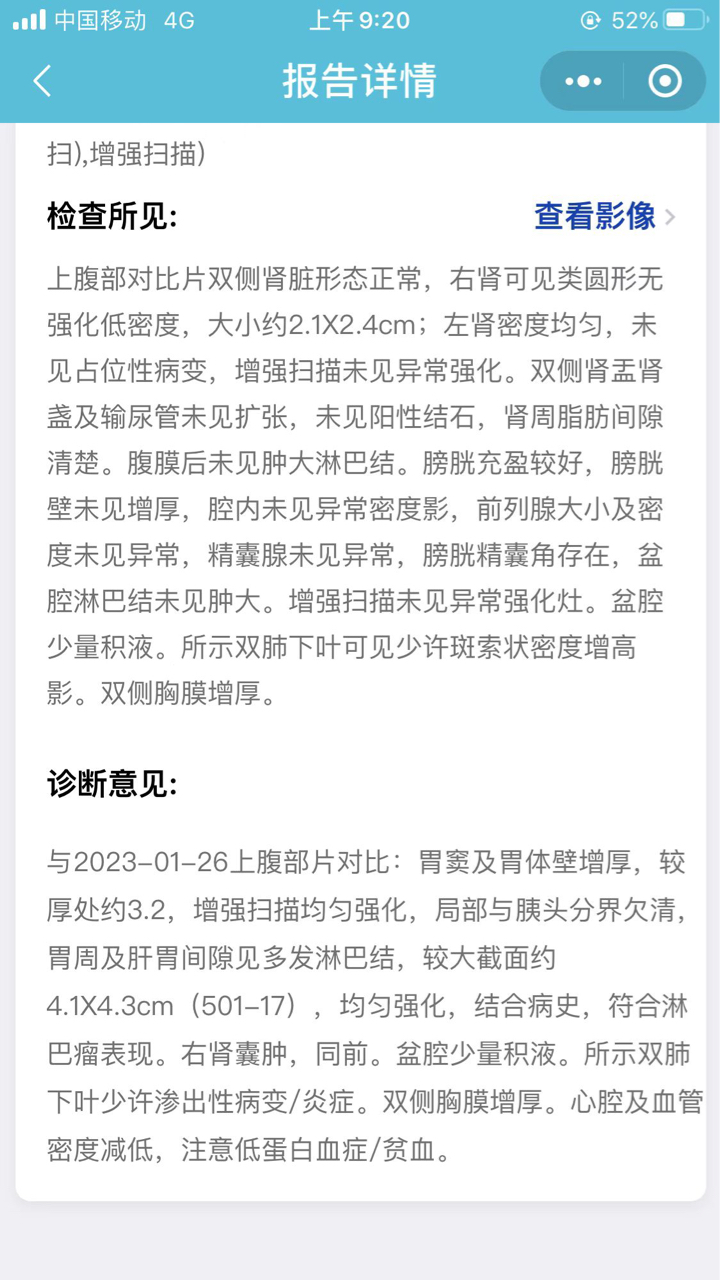Open the 查看影像 link to view images

pyautogui.click(x=605, y=216)
